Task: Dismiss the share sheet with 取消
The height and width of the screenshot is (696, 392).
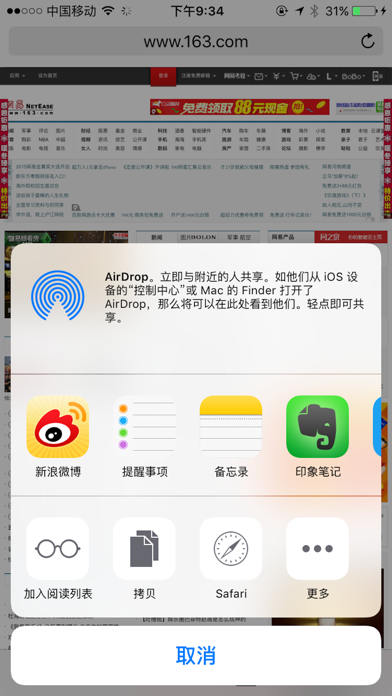Action: pyautogui.click(x=196, y=656)
